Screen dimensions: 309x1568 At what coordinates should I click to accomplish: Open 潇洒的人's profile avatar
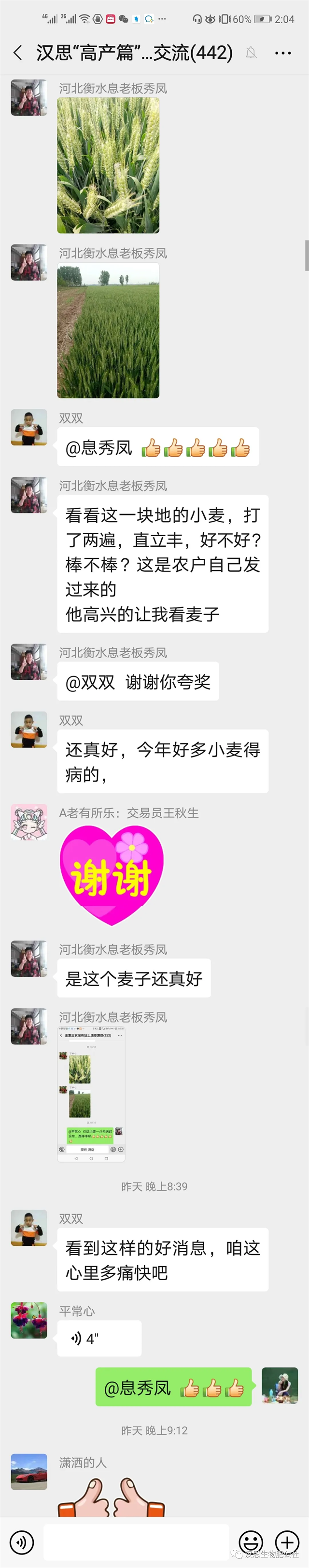coord(28,1471)
